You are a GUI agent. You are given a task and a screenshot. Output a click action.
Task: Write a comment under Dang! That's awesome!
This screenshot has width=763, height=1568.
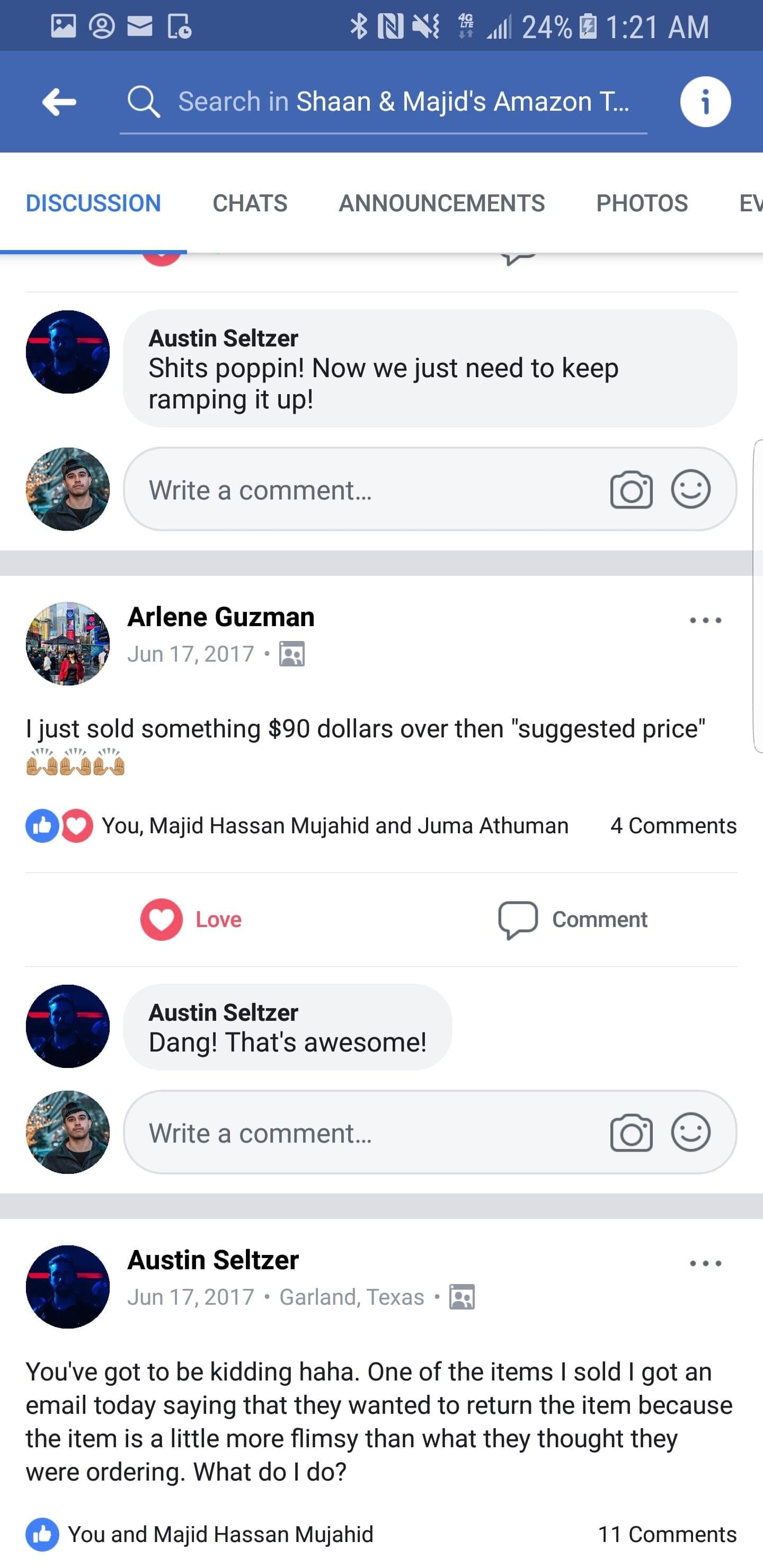(x=366, y=1133)
